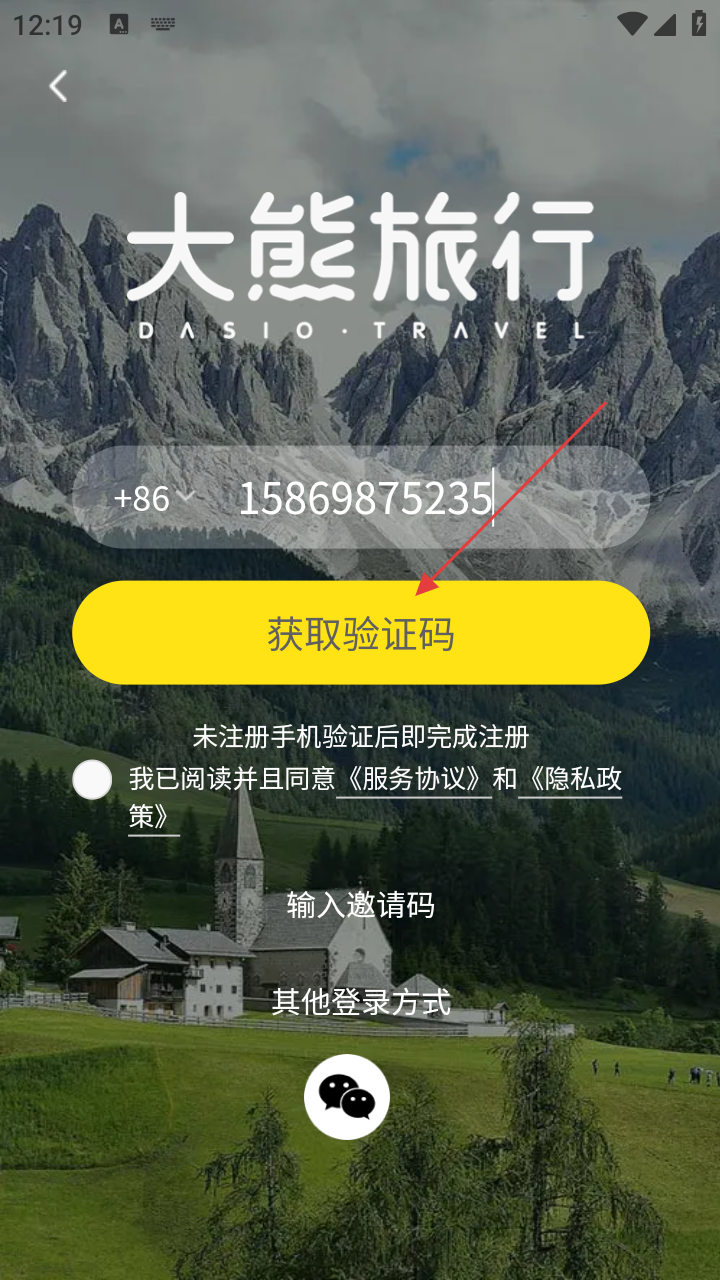Open the 《服务协议》 link
The width and height of the screenshot is (720, 1280).
coord(414,779)
